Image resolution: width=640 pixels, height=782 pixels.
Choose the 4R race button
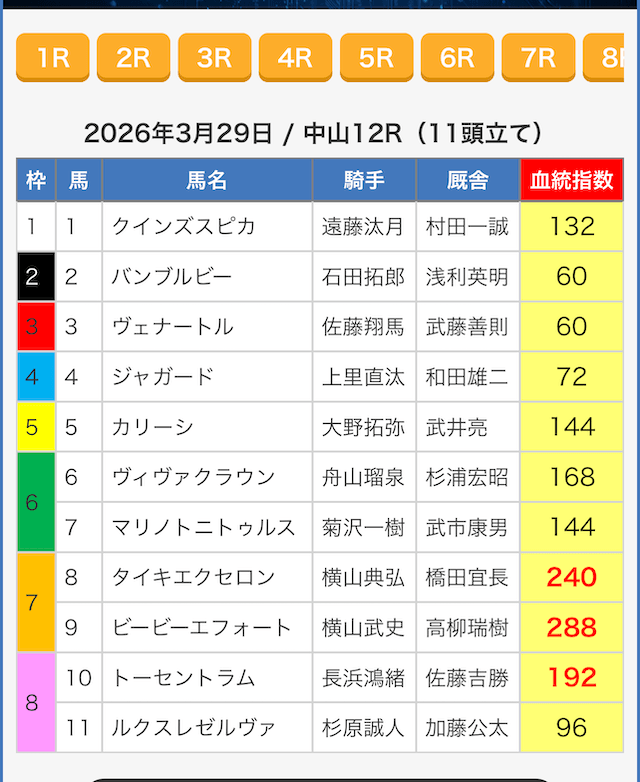click(x=296, y=58)
